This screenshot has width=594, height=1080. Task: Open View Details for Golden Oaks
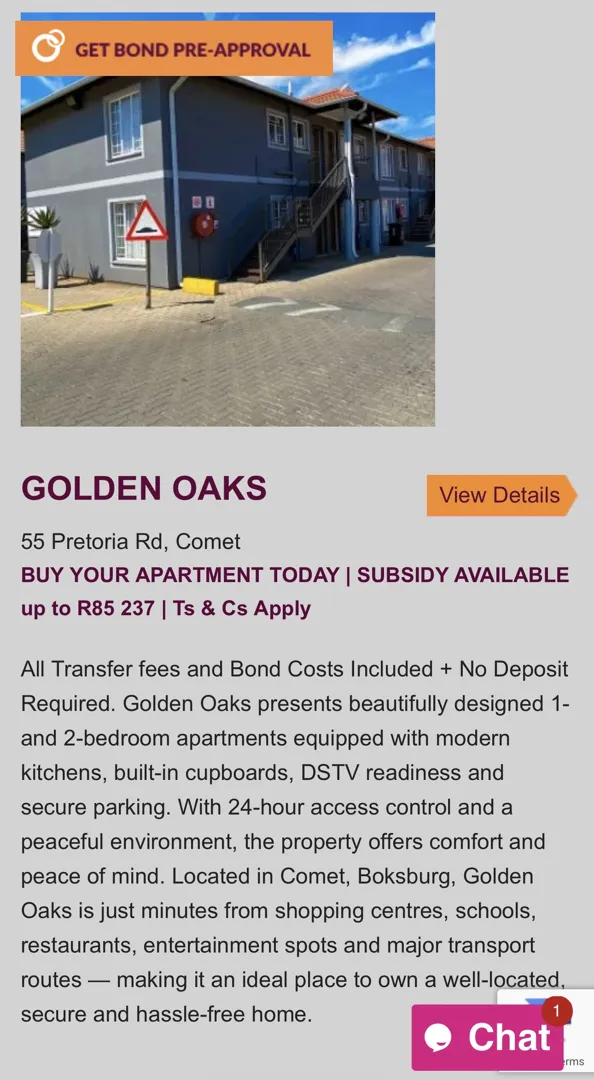coord(501,495)
